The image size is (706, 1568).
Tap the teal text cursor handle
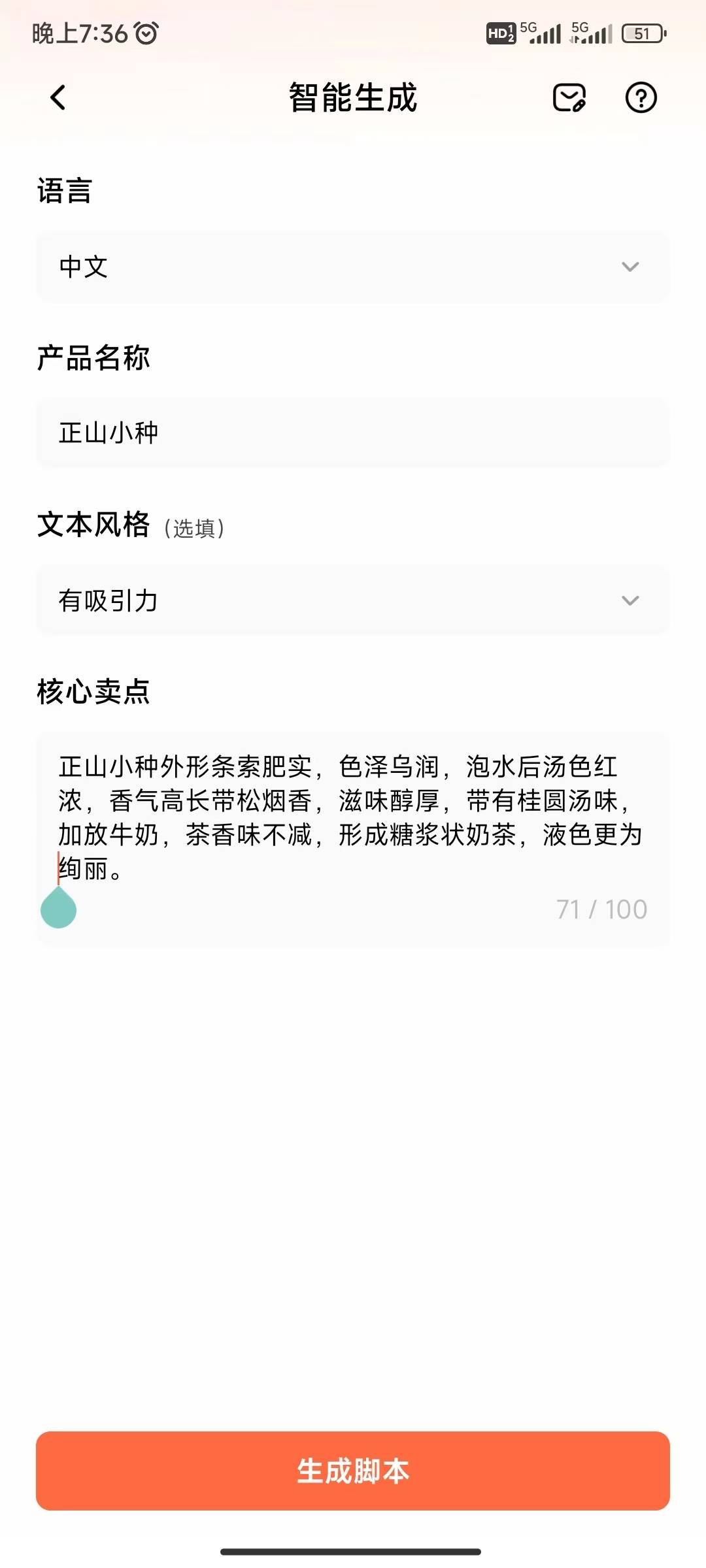[58, 909]
